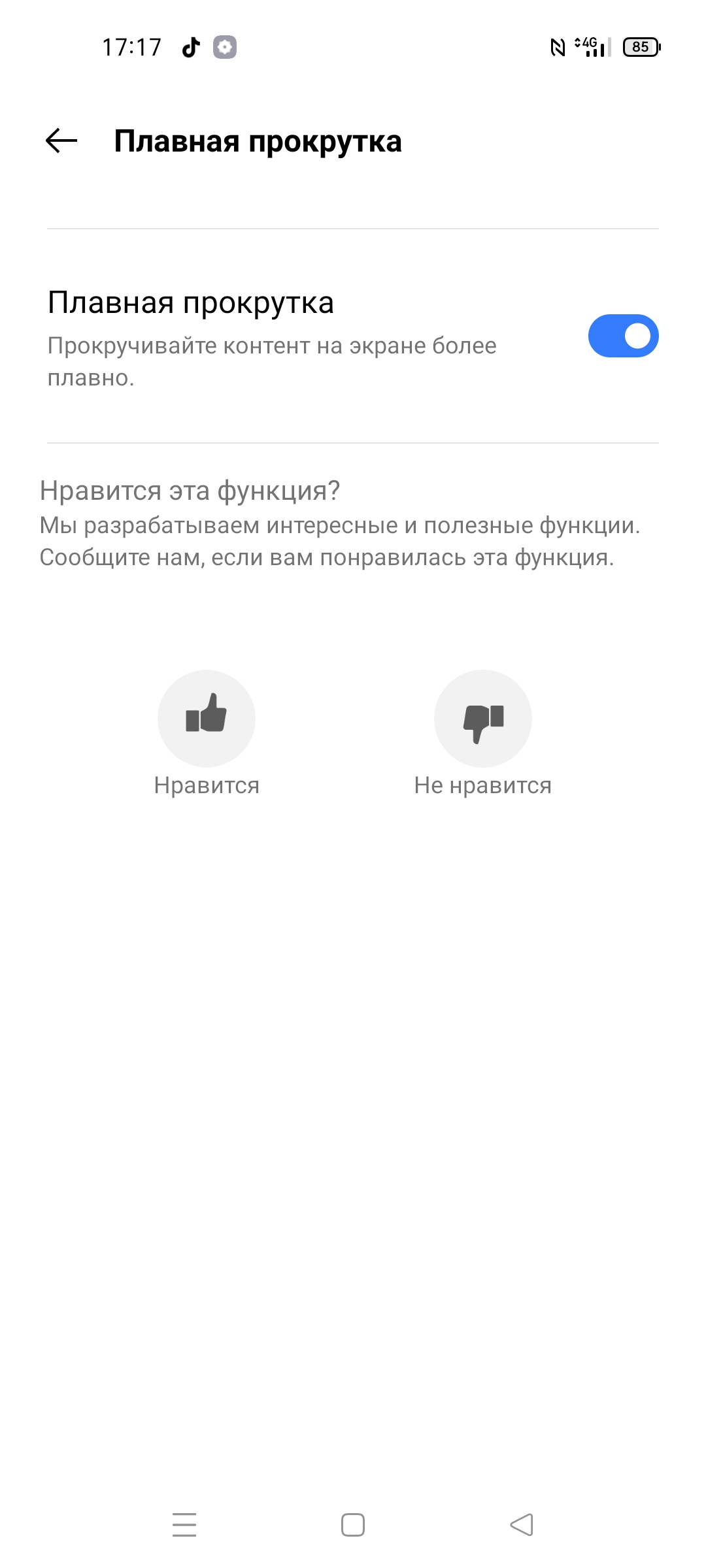Disable the Плавная прокрутка switch
This screenshot has height=1568, width=706.
point(623,336)
